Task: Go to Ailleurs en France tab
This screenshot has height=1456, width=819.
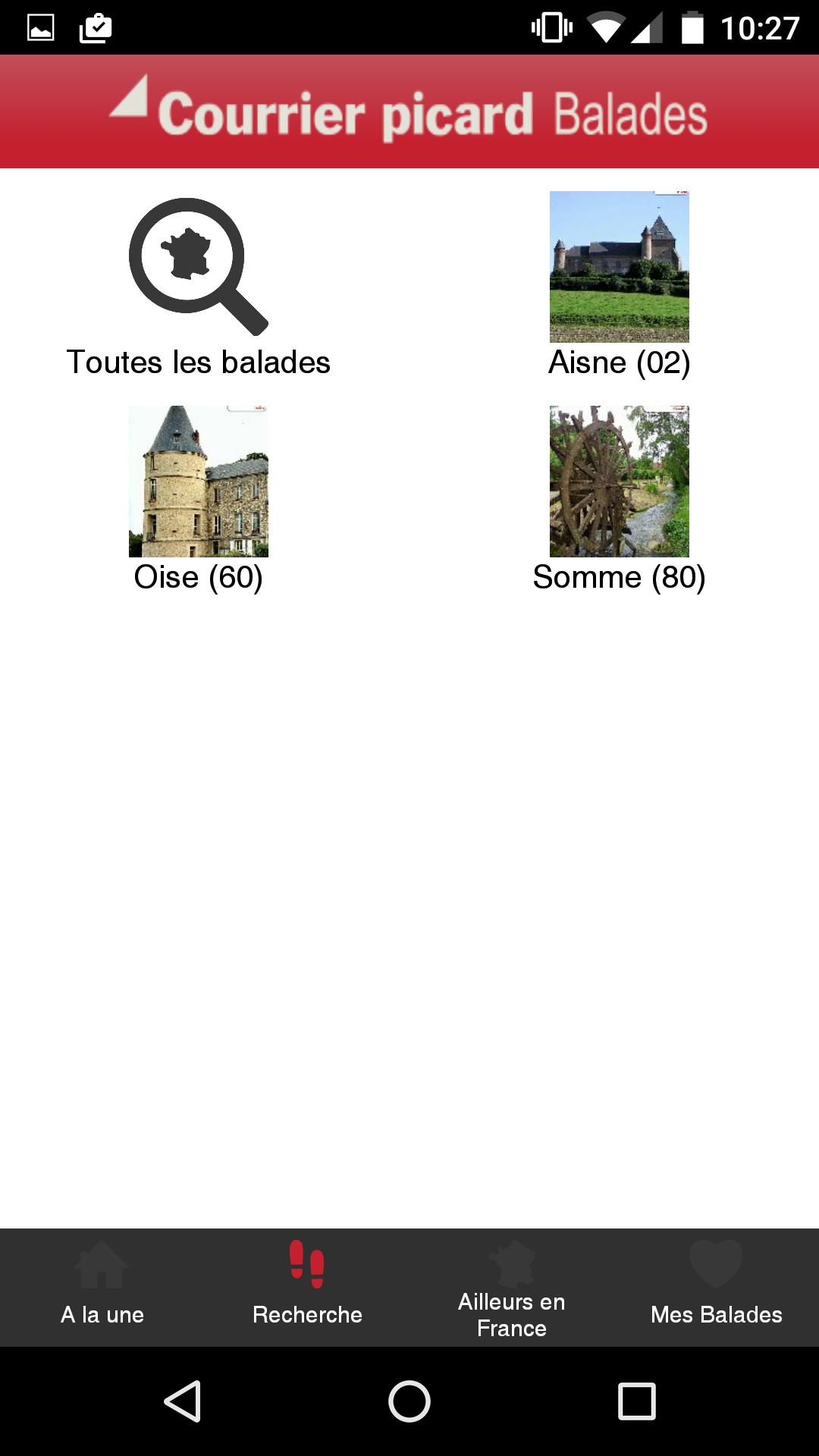Action: coord(512,1287)
